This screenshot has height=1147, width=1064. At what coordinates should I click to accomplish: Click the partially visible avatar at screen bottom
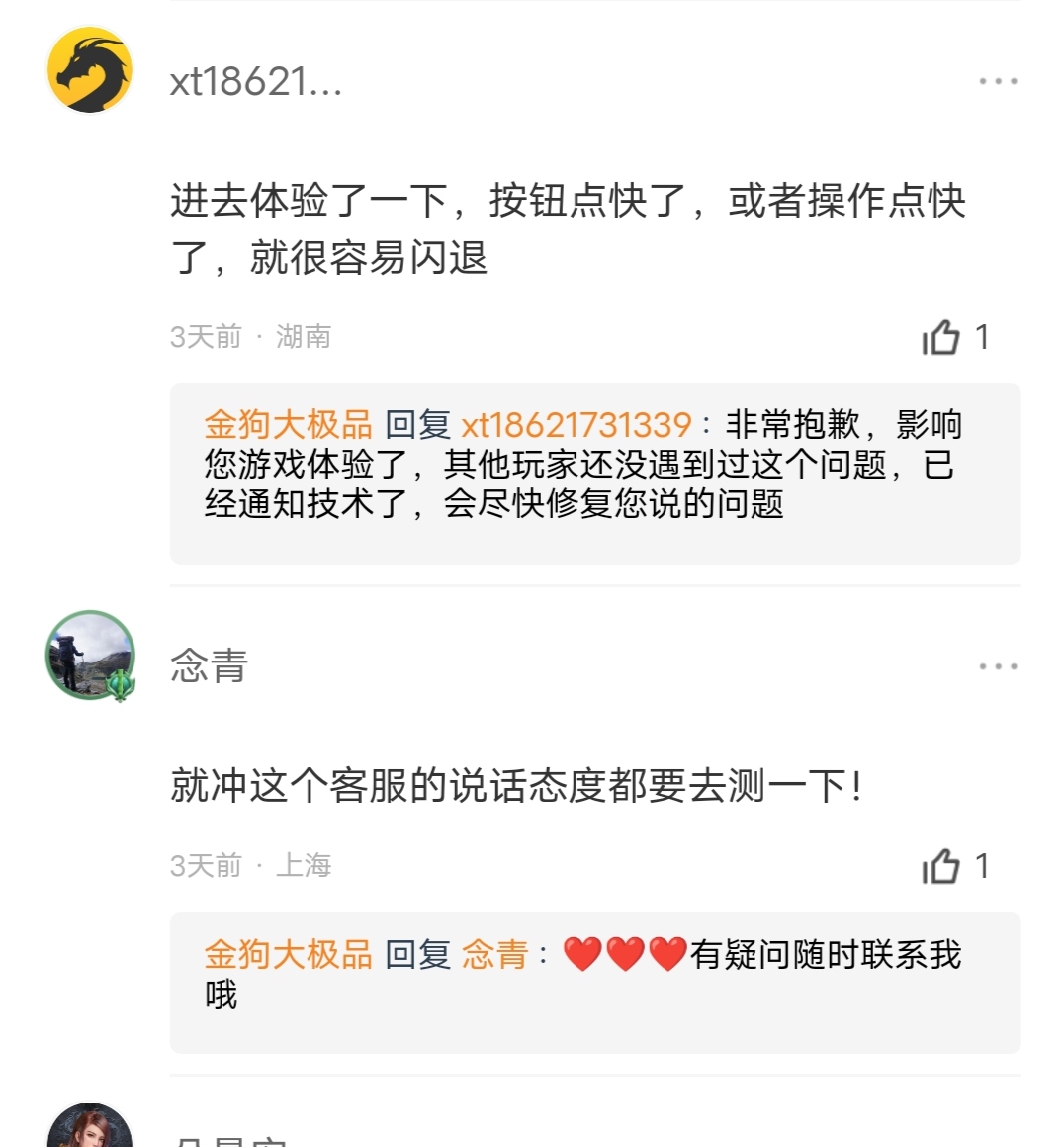pyautogui.click(x=89, y=1127)
